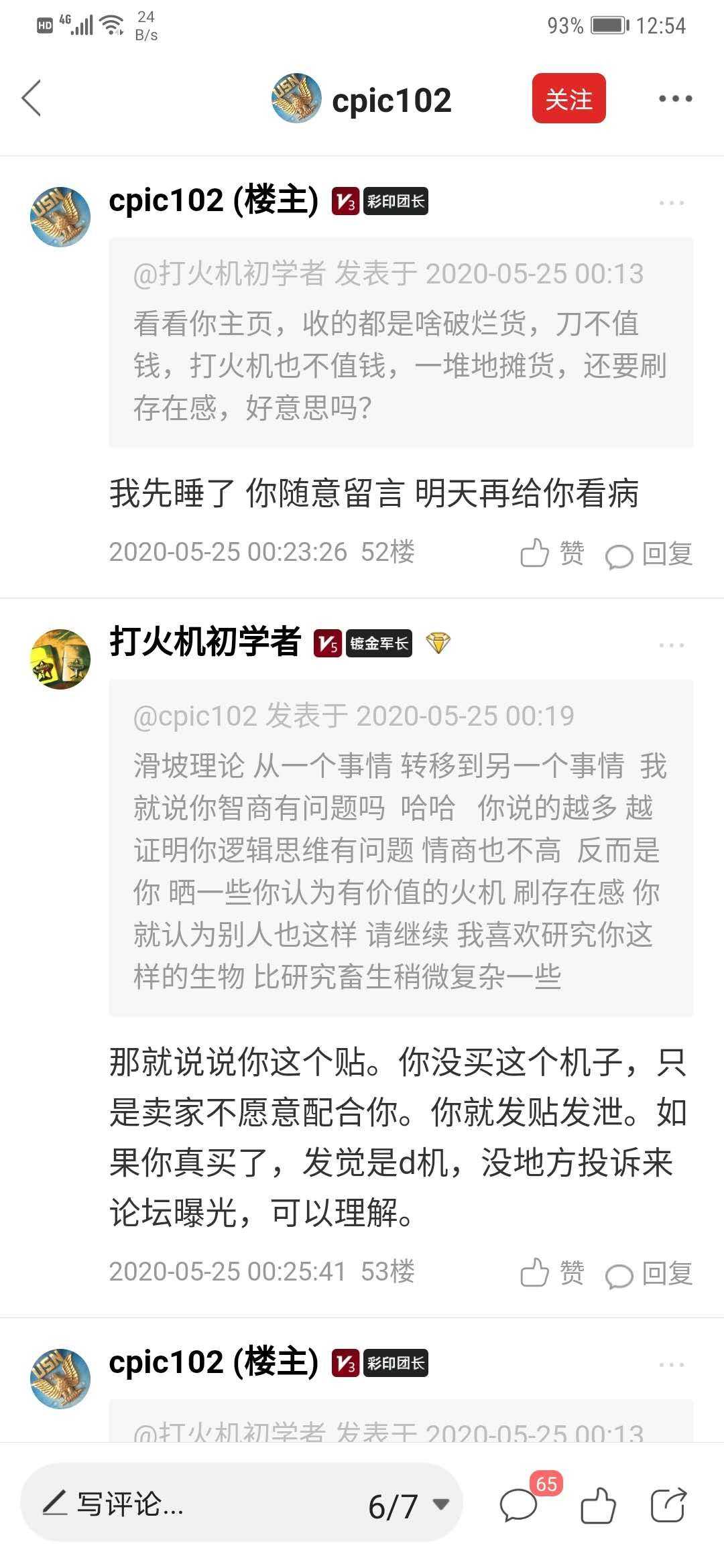Open cpic102 username in the header
This screenshot has height=1568, width=724.
391,101
